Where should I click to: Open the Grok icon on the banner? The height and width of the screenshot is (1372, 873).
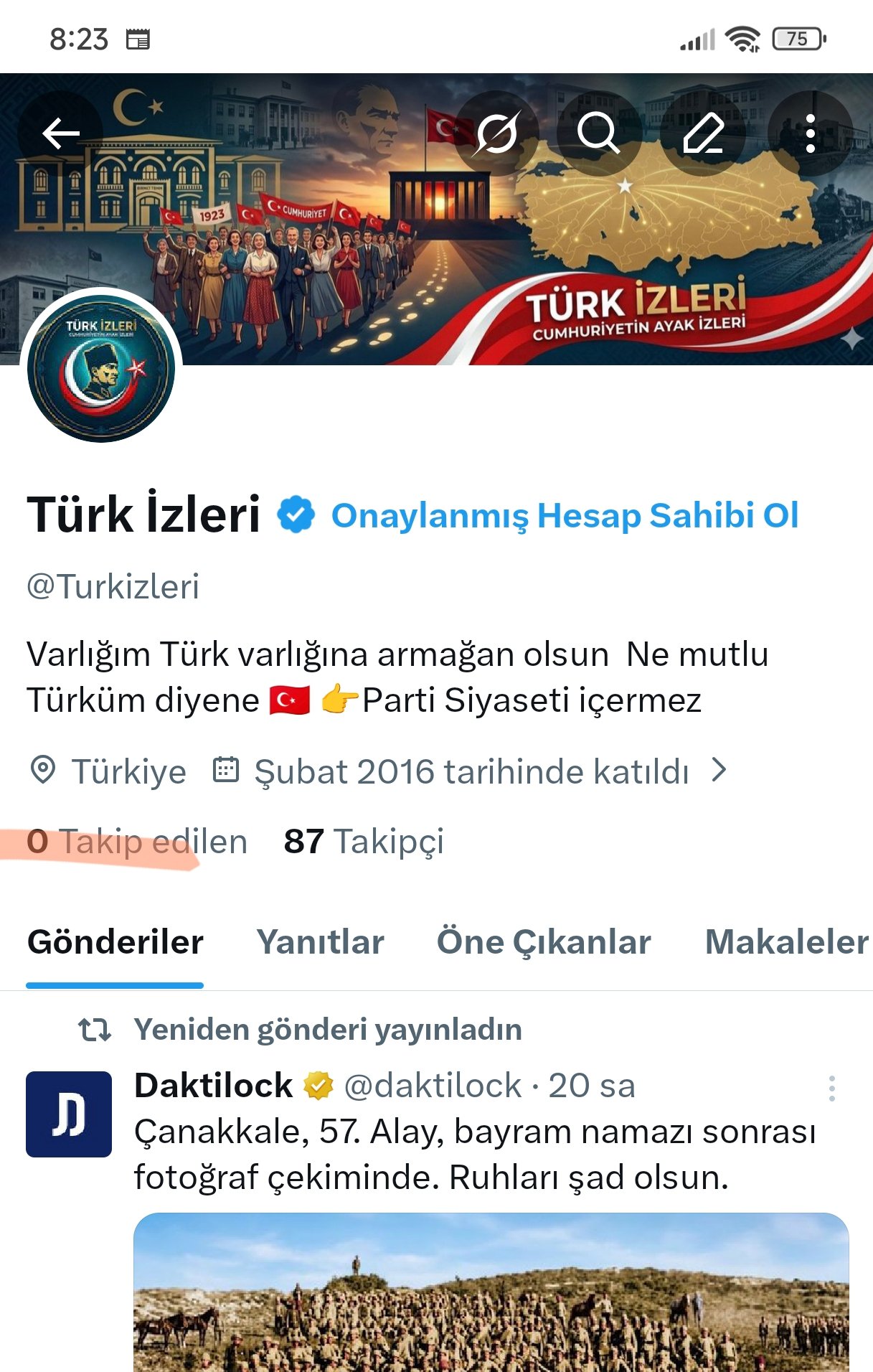496,133
